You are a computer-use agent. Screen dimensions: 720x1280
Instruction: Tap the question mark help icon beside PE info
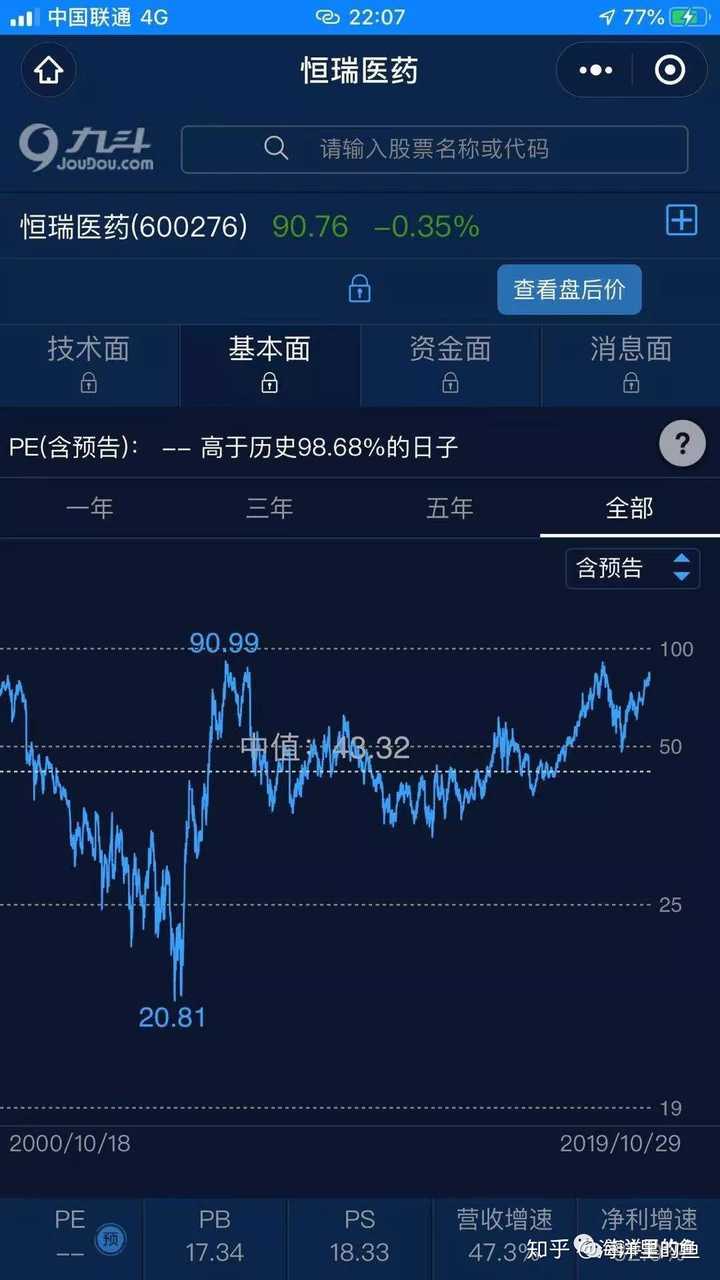pos(682,443)
